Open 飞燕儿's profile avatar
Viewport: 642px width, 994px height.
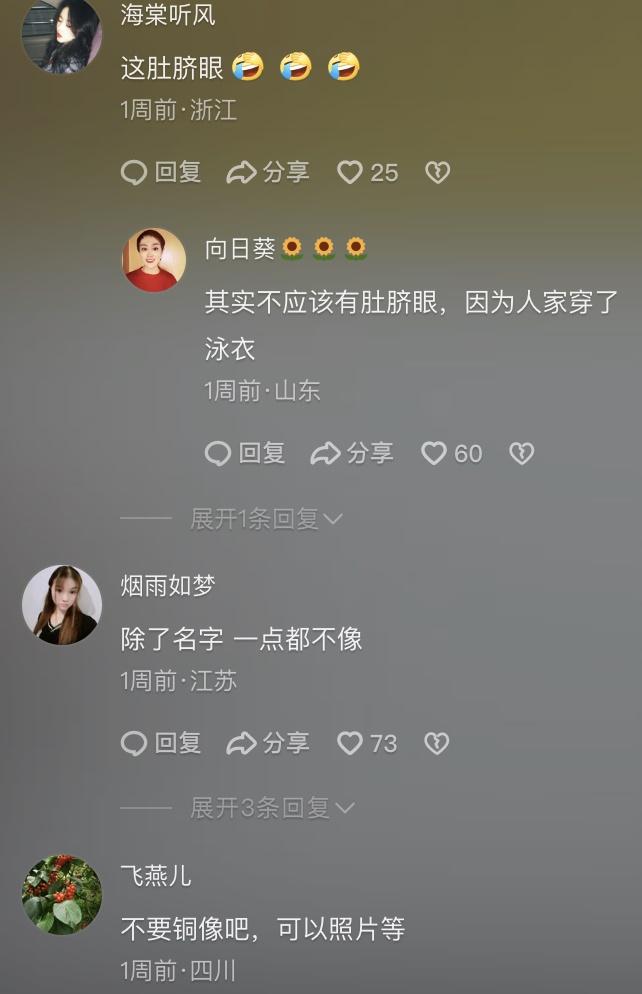[x=61, y=895]
